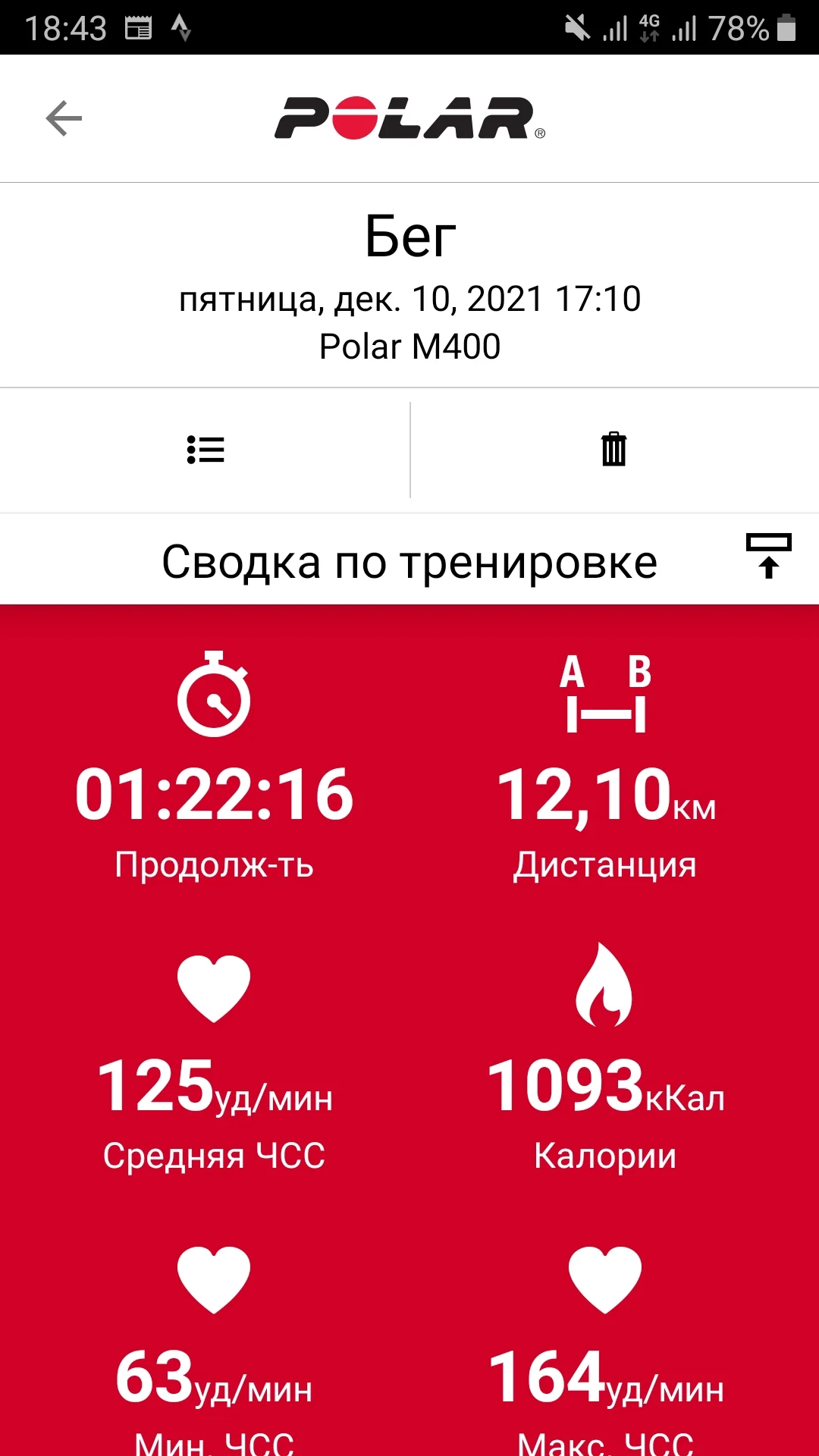
Task: Open the training list icon
Action: coord(206,450)
